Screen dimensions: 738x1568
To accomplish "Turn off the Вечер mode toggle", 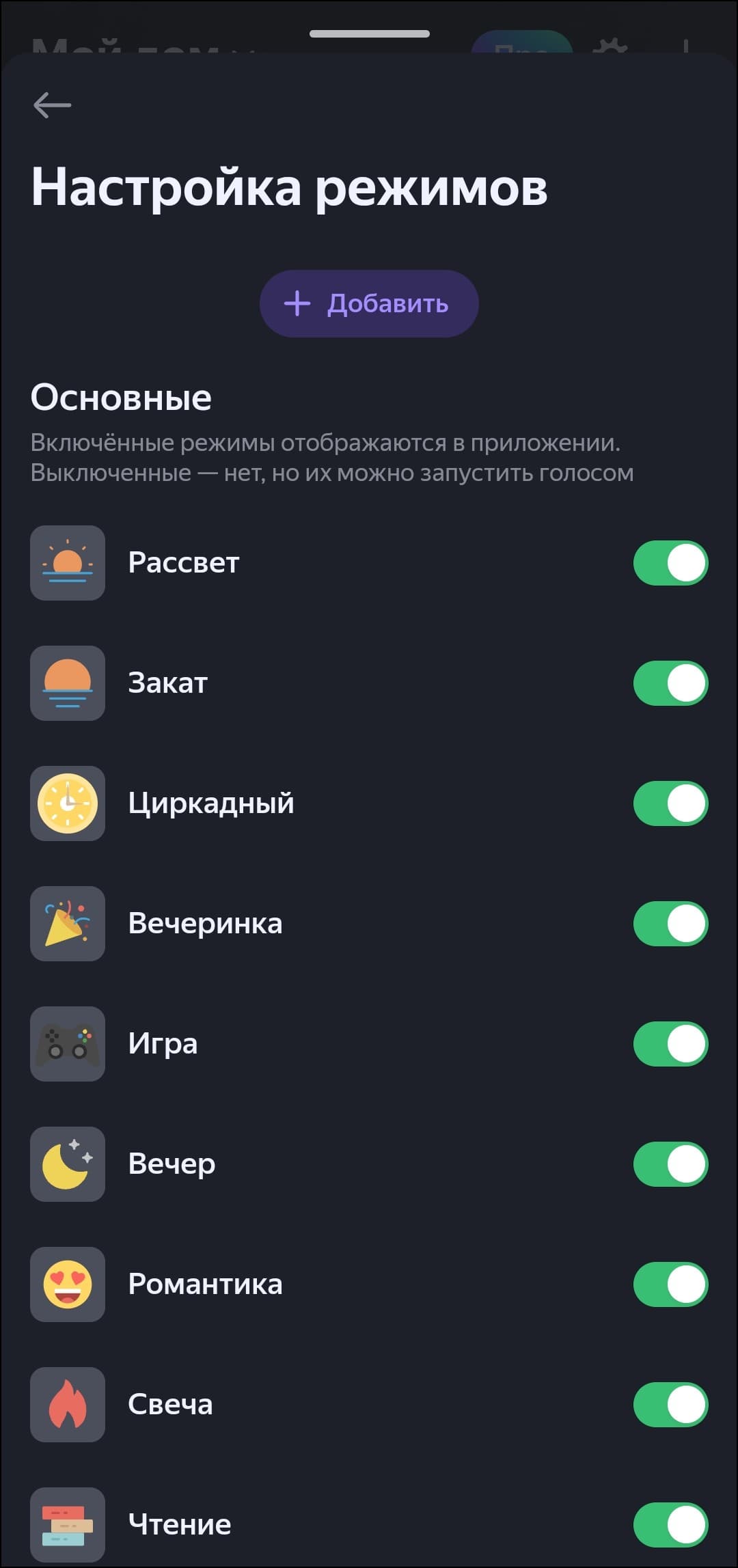I will [x=670, y=1164].
